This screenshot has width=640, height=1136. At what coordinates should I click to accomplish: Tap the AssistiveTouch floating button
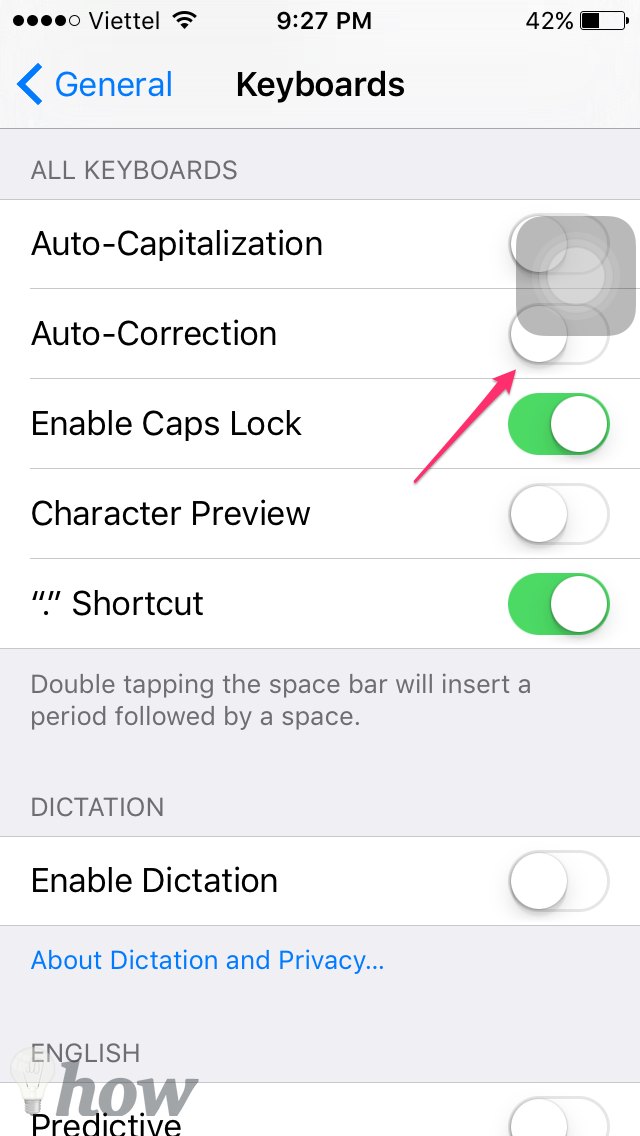[x=575, y=276]
